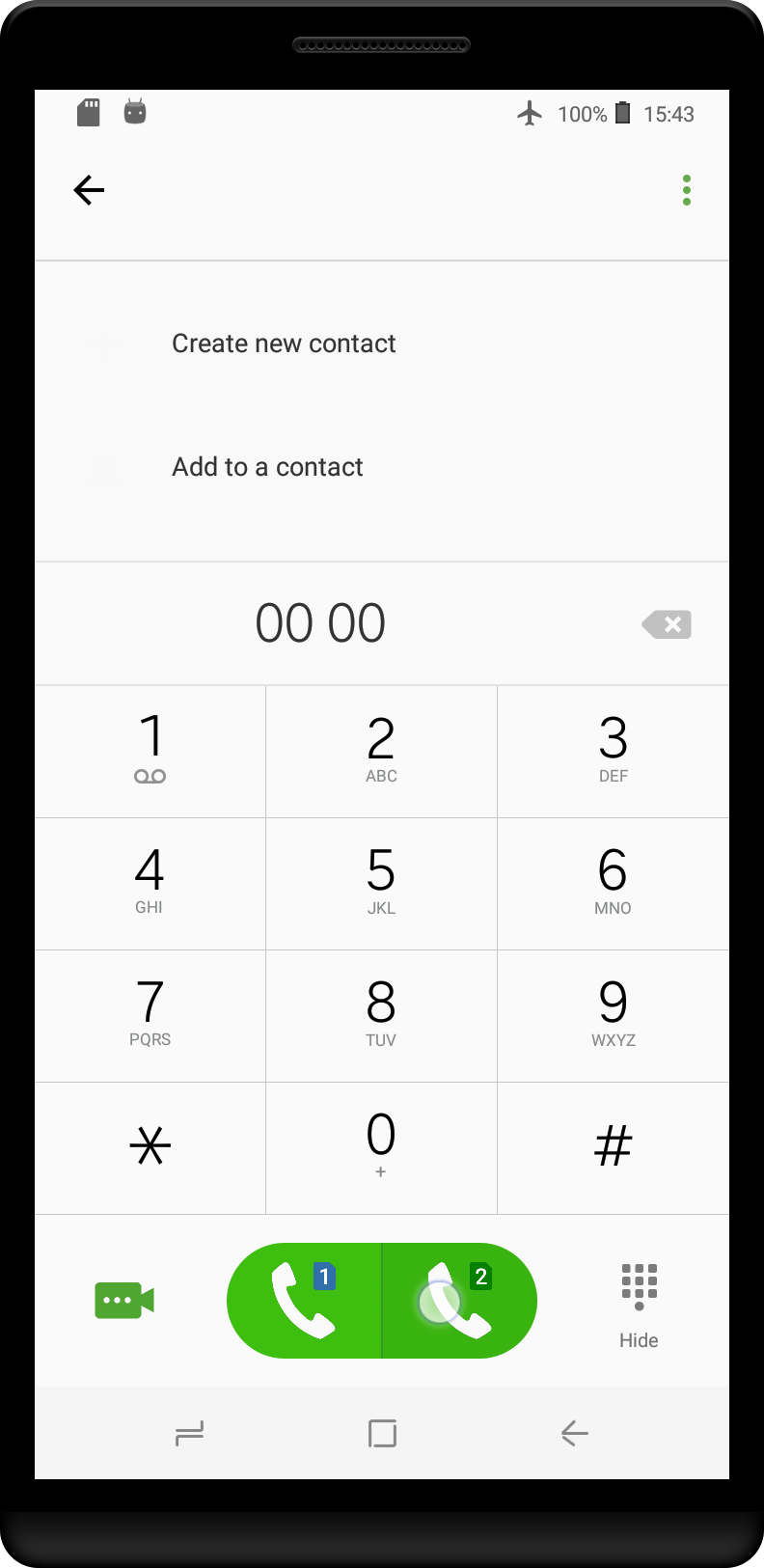
Task: Dial digit 1 on the keypad
Action: [x=150, y=752]
